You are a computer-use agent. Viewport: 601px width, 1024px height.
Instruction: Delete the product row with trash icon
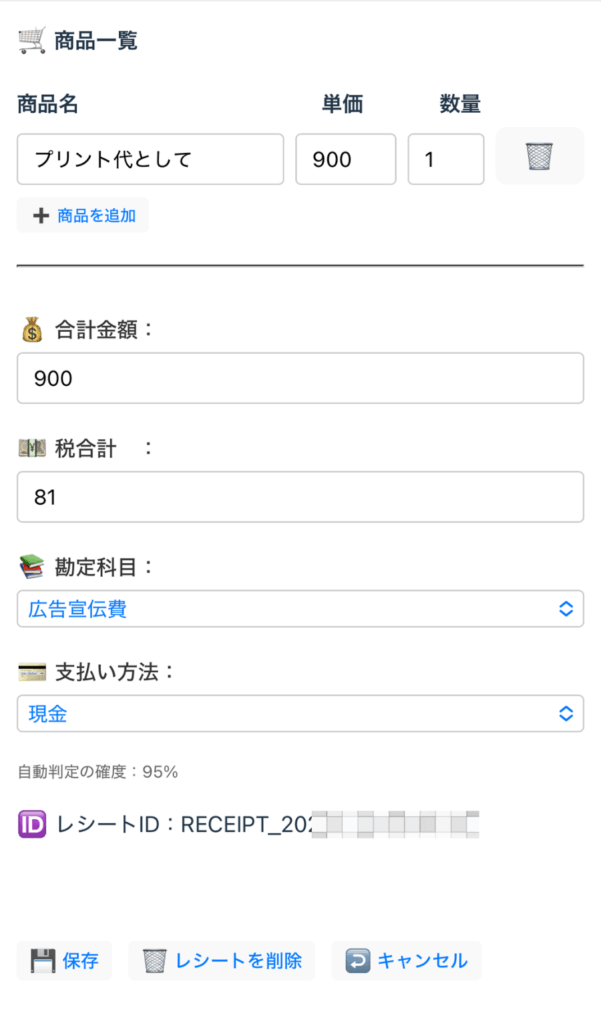pos(540,156)
